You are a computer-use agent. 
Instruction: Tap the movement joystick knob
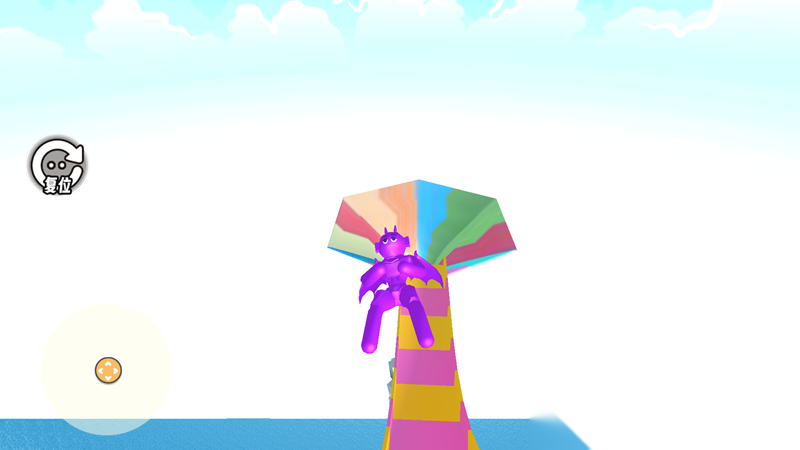click(x=108, y=370)
